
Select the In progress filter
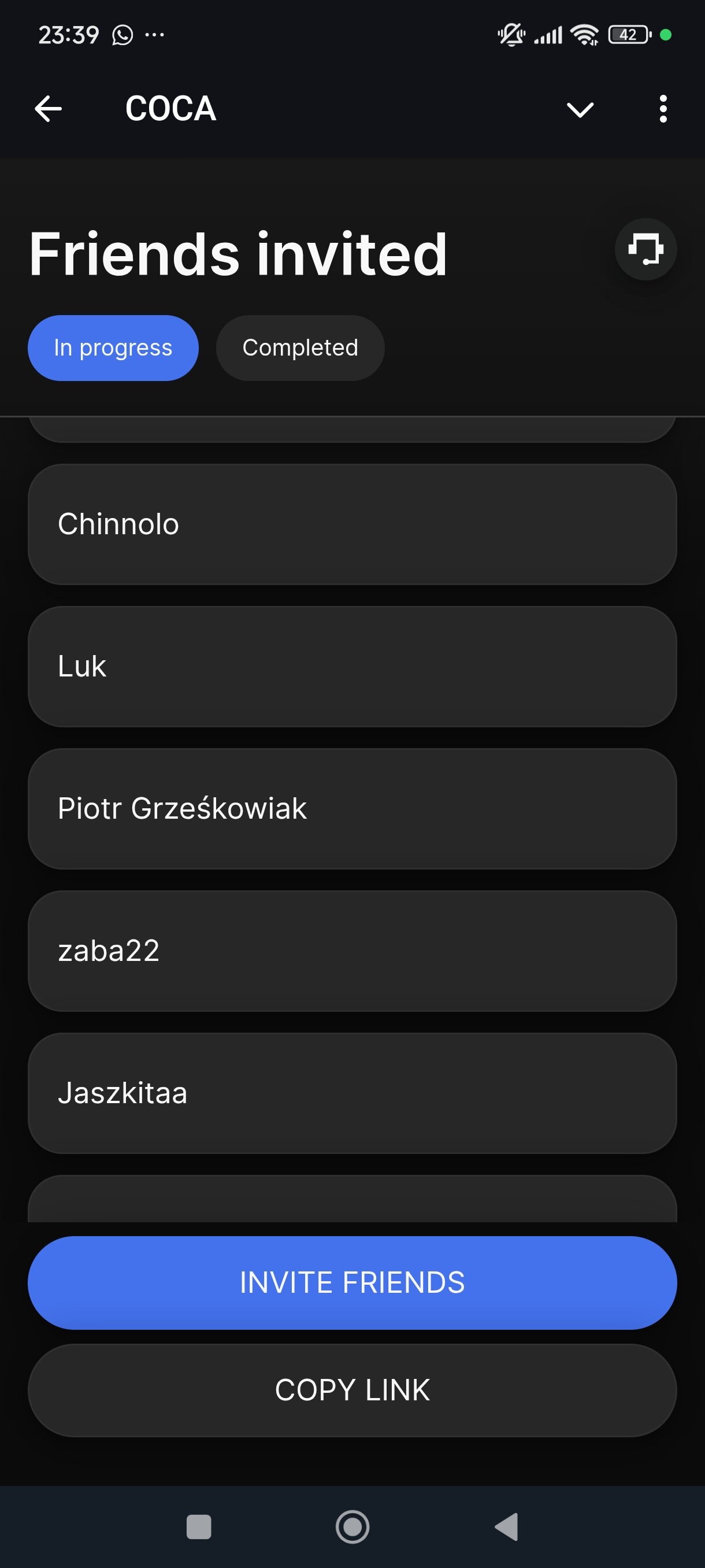point(113,347)
